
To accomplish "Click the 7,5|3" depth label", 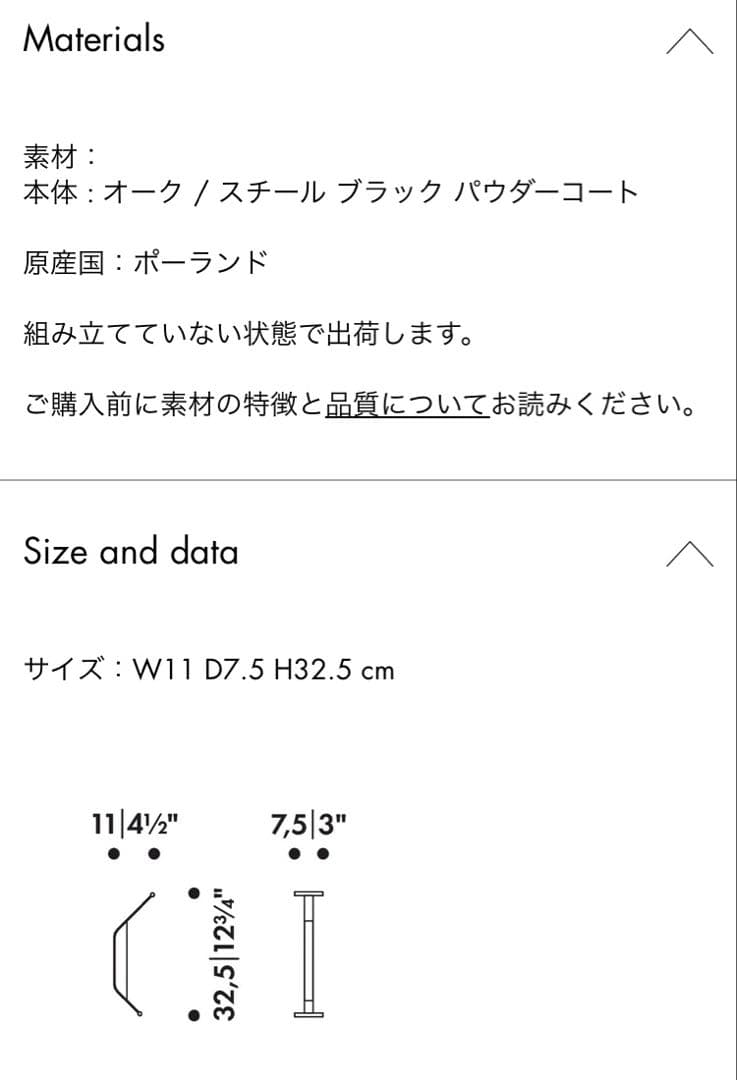I will [309, 823].
